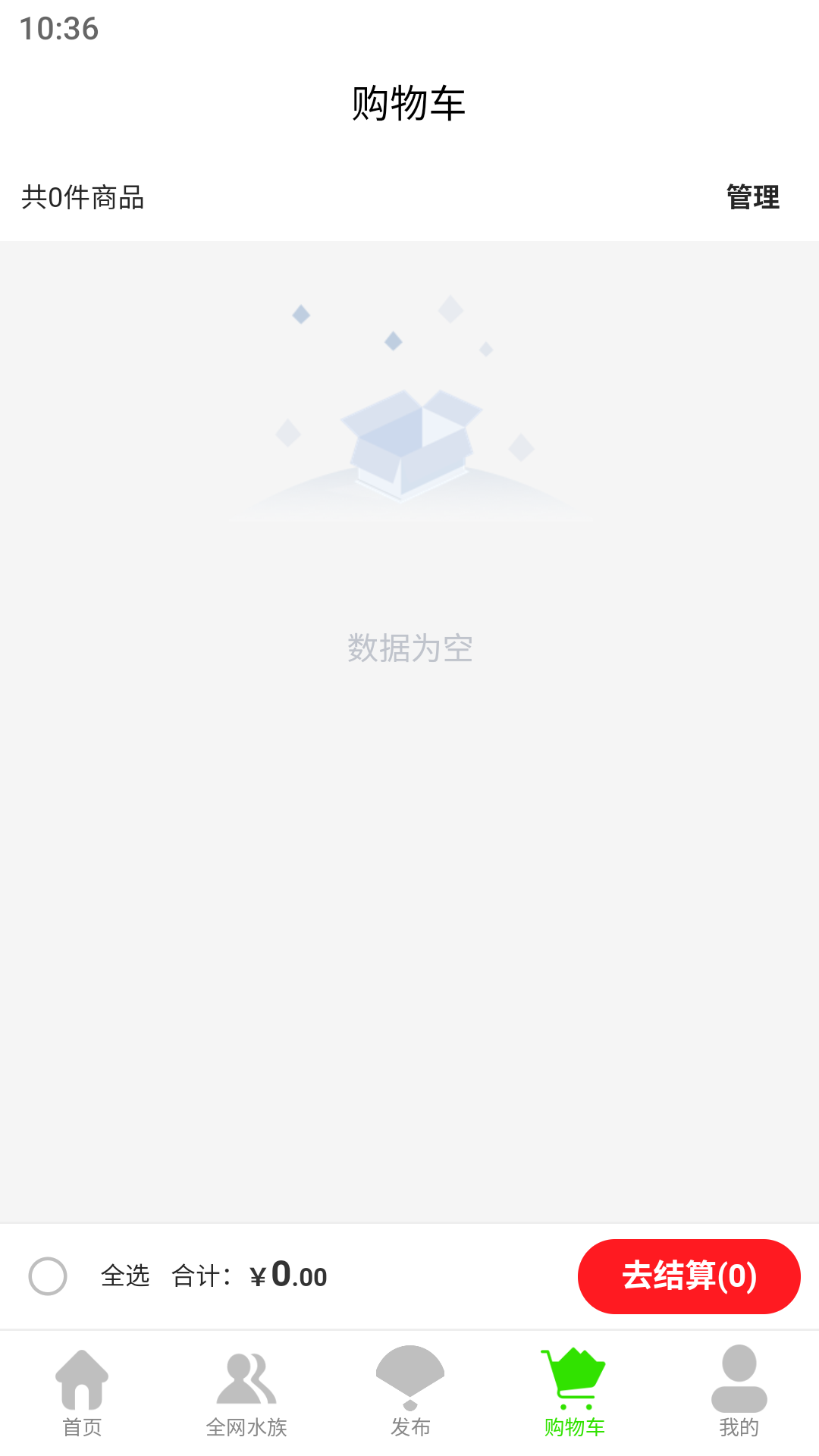Check the 全选 select-all circle
This screenshot has width=819, height=1456.
click(x=48, y=1276)
